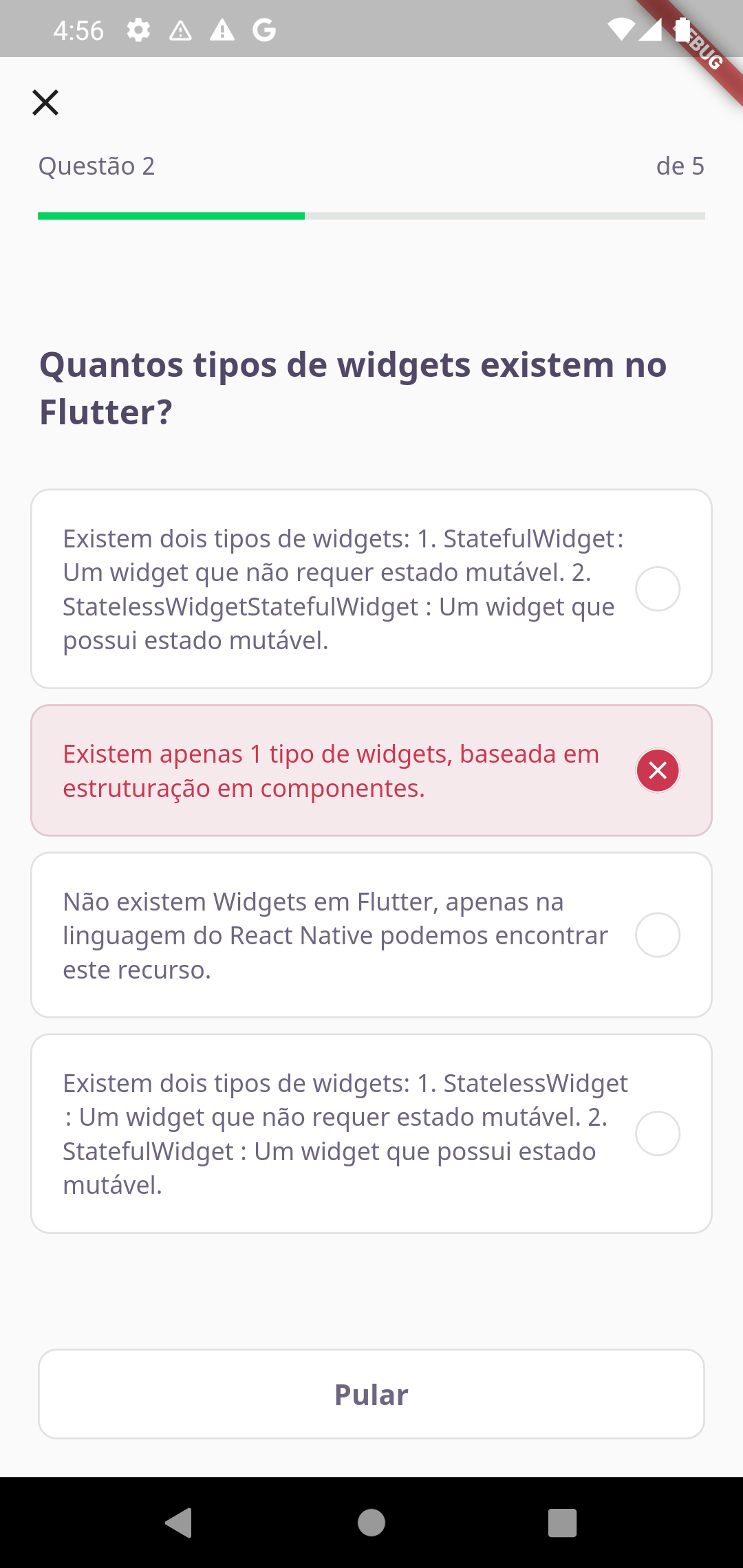Tap the red X icon on the incorrect answer
Viewport: 743px width, 1568px height.
(x=658, y=770)
